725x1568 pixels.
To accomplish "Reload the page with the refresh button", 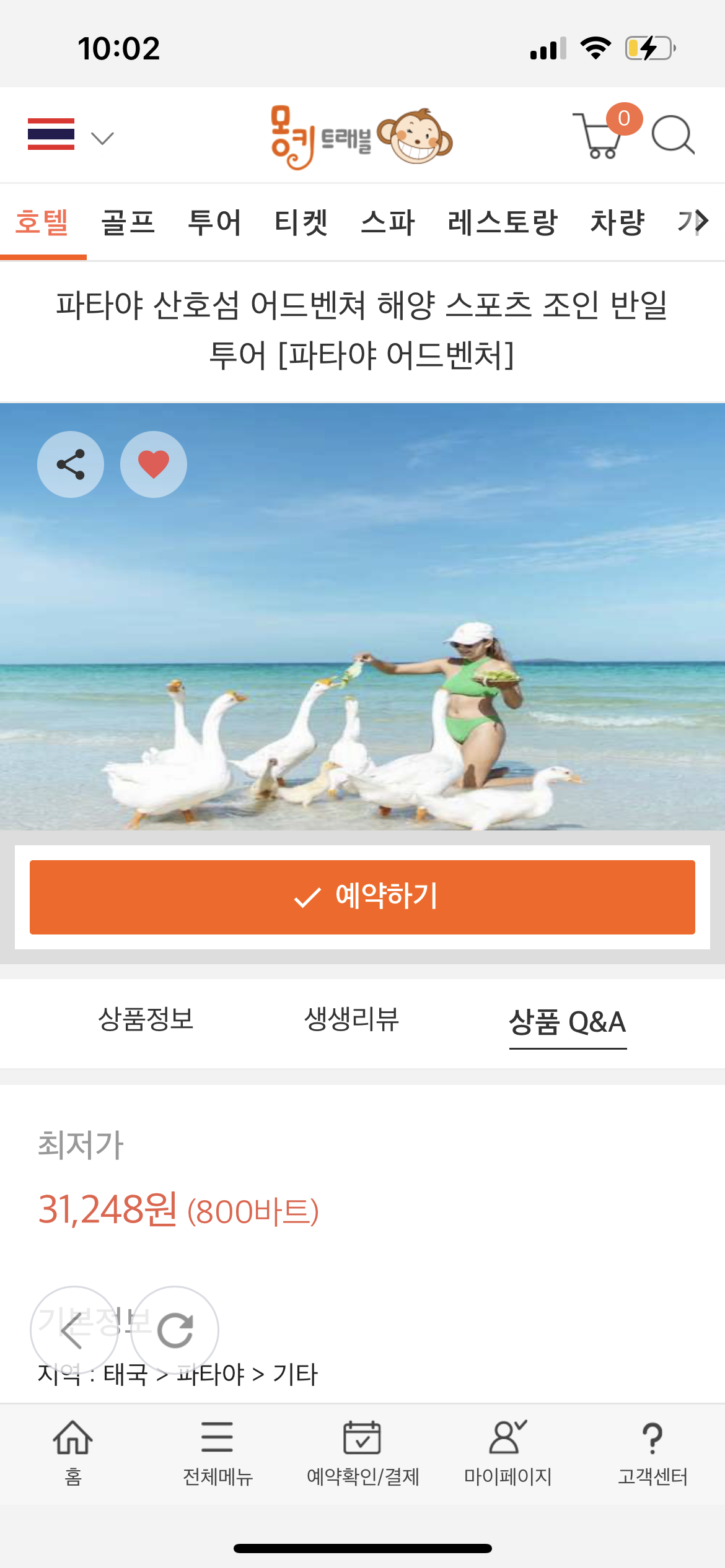I will pyautogui.click(x=175, y=1330).
